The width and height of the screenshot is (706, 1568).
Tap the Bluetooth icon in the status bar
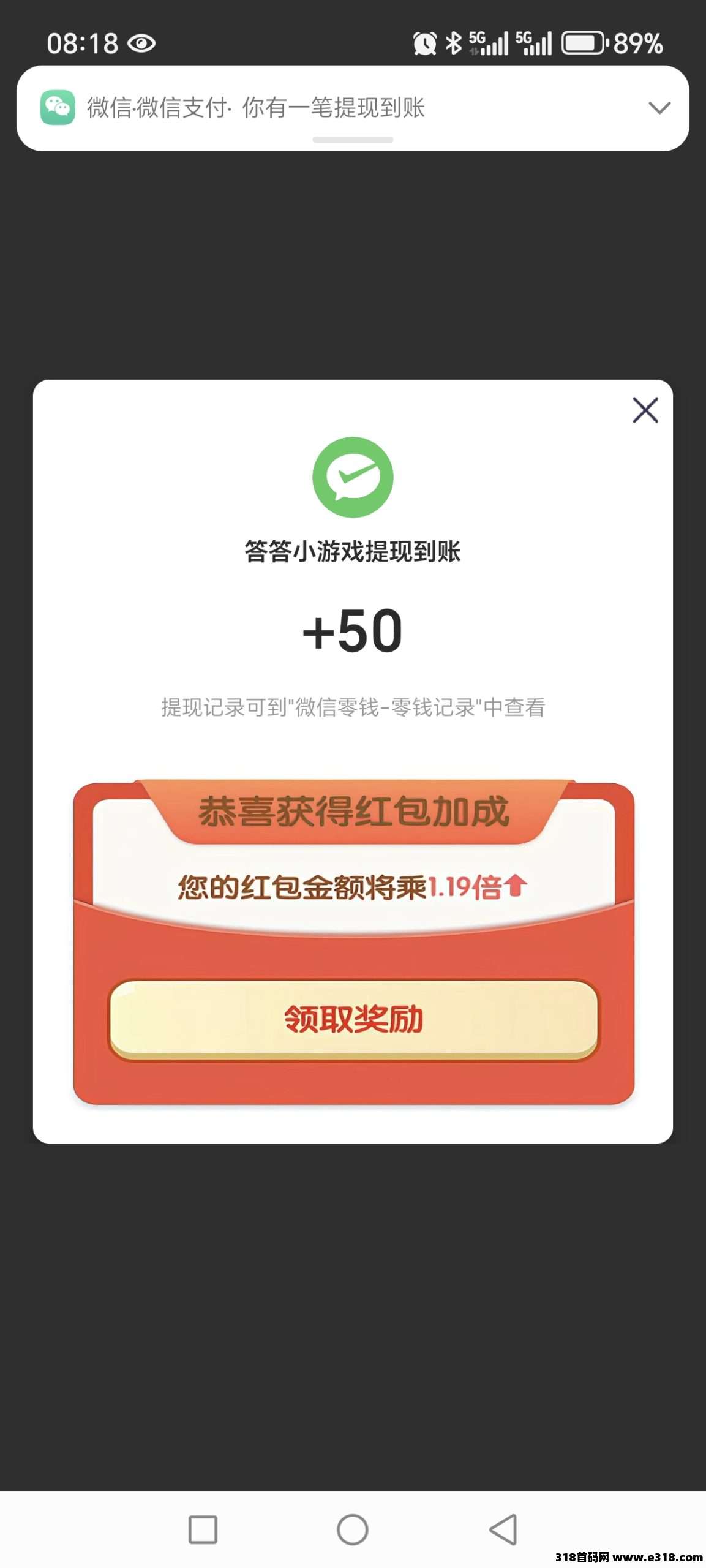coord(454,42)
